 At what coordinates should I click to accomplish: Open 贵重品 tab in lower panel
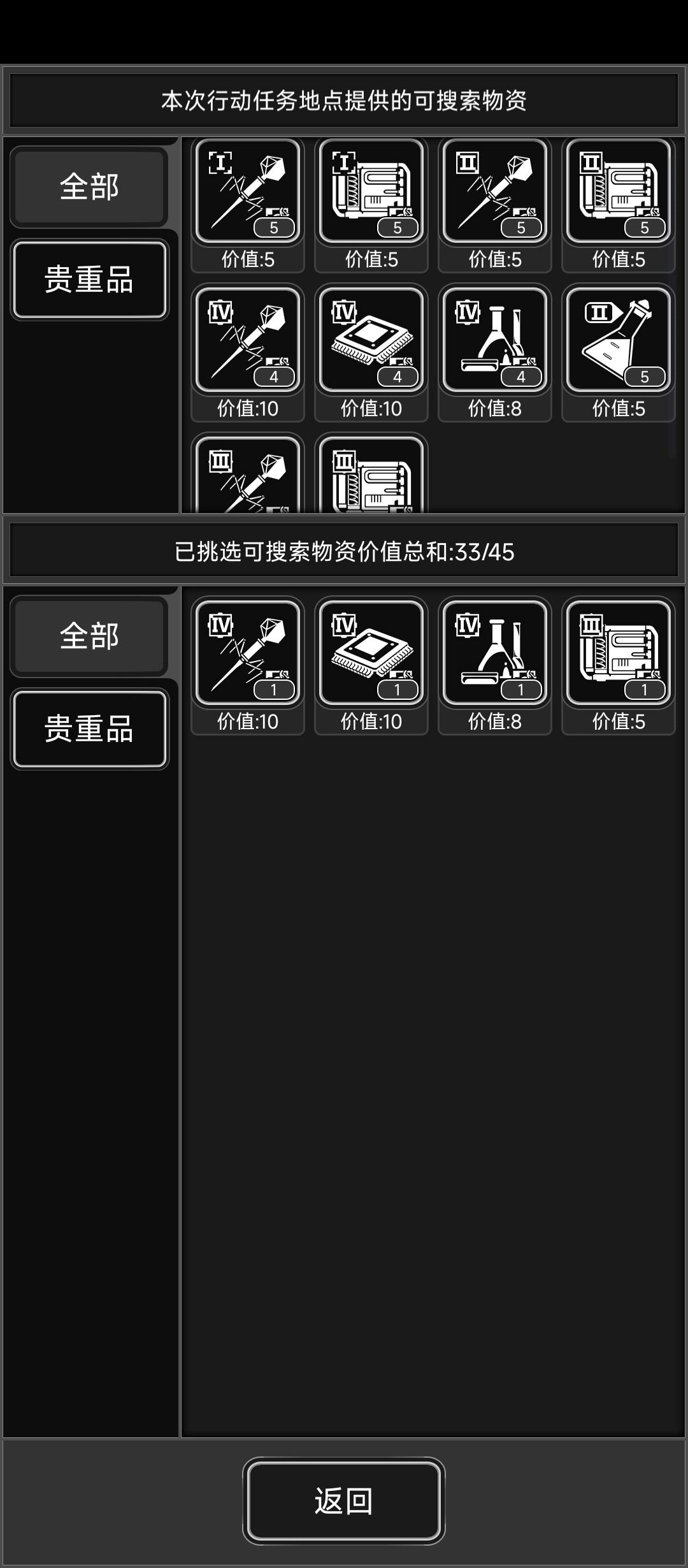[x=89, y=727]
